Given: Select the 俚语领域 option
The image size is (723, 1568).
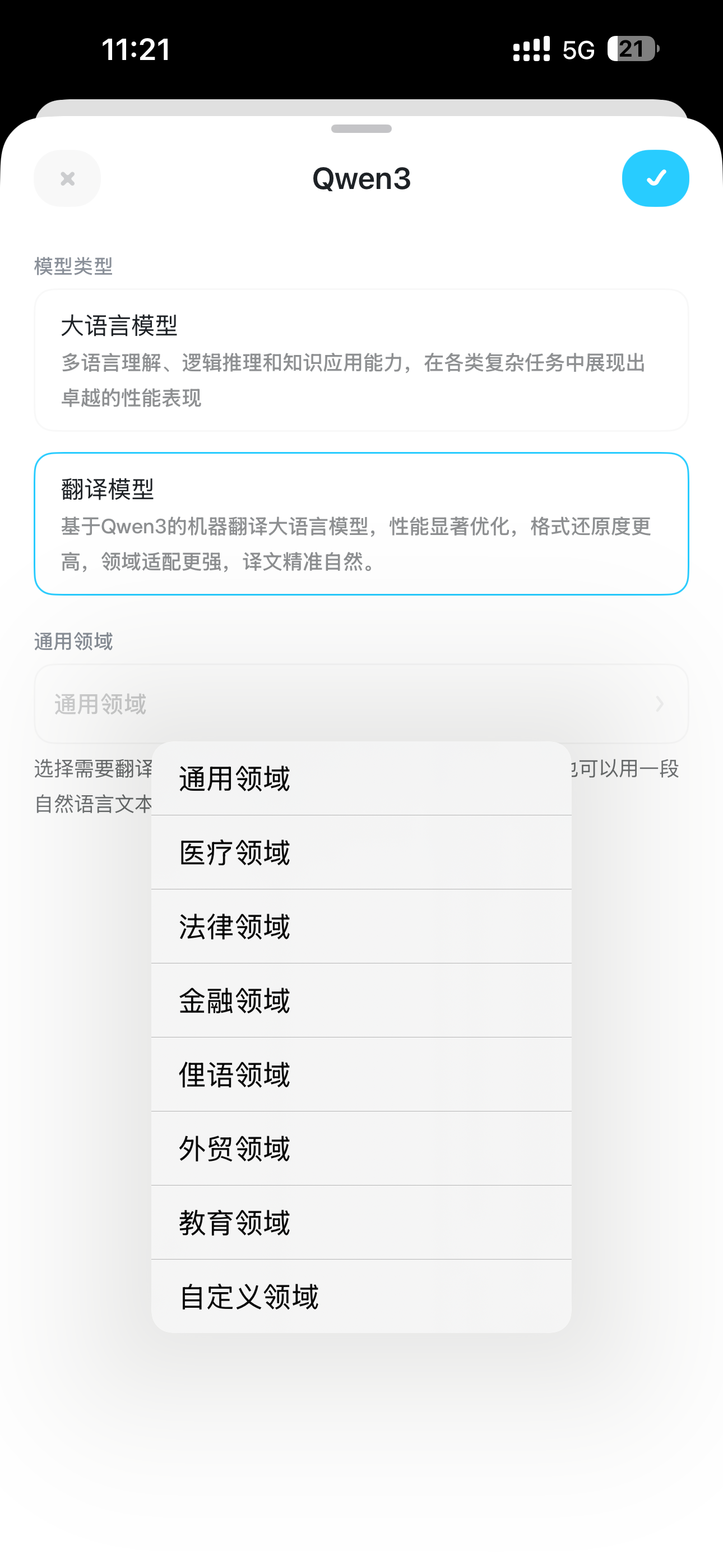Looking at the screenshot, I should coord(361,1074).
